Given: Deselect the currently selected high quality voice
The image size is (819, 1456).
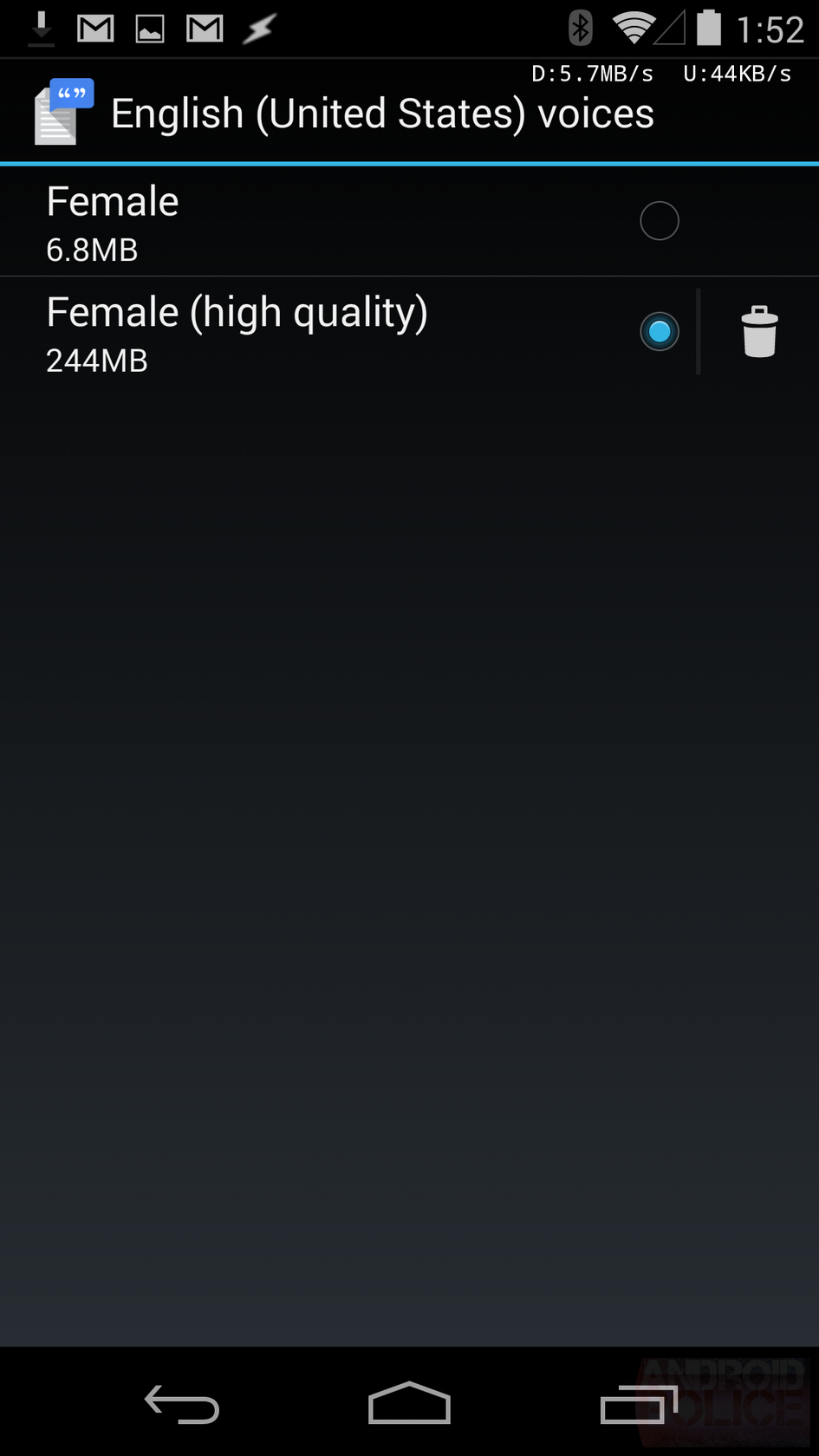Looking at the screenshot, I should click(660, 331).
